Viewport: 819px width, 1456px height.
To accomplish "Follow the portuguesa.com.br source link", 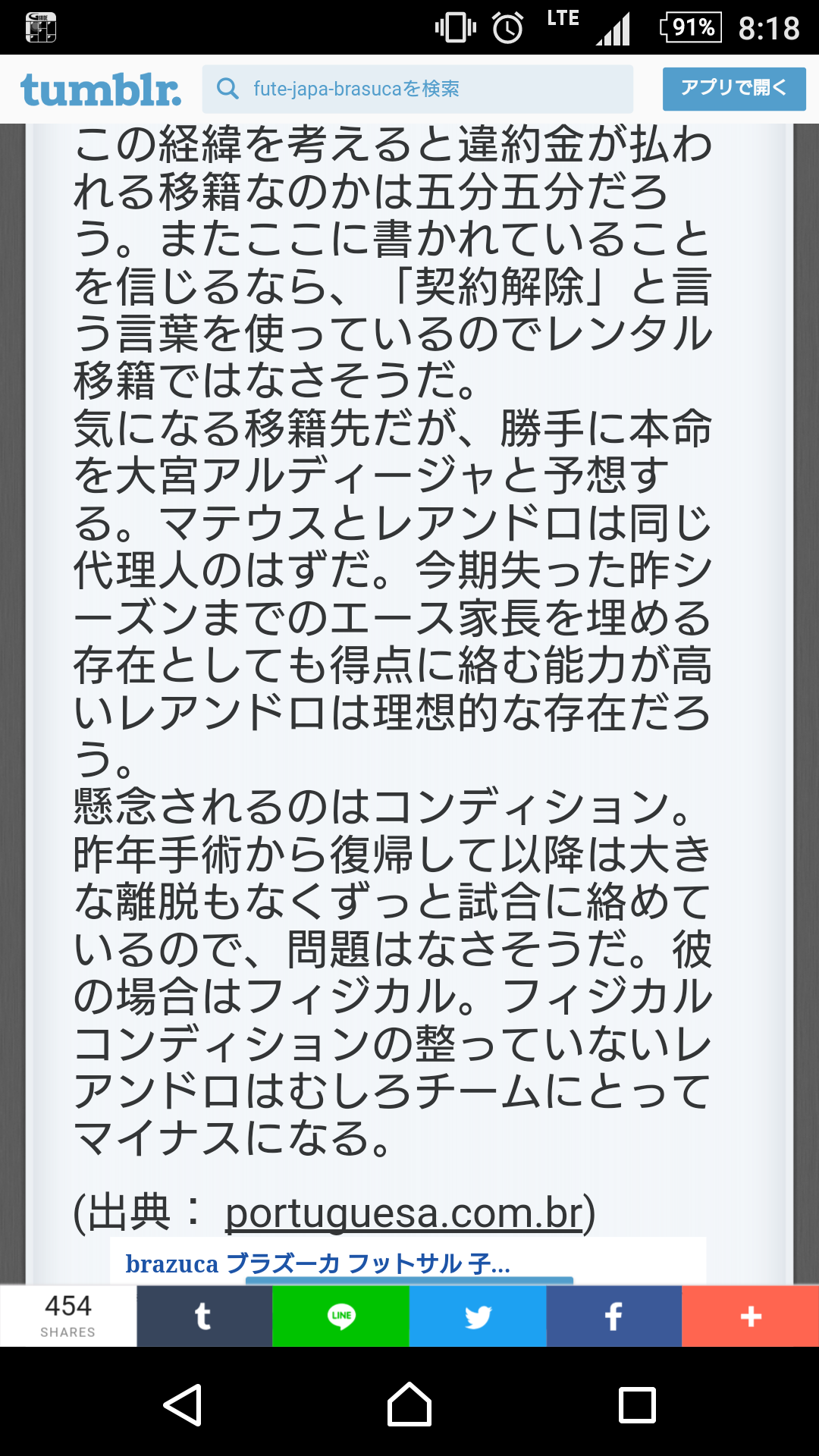I will tap(404, 1212).
